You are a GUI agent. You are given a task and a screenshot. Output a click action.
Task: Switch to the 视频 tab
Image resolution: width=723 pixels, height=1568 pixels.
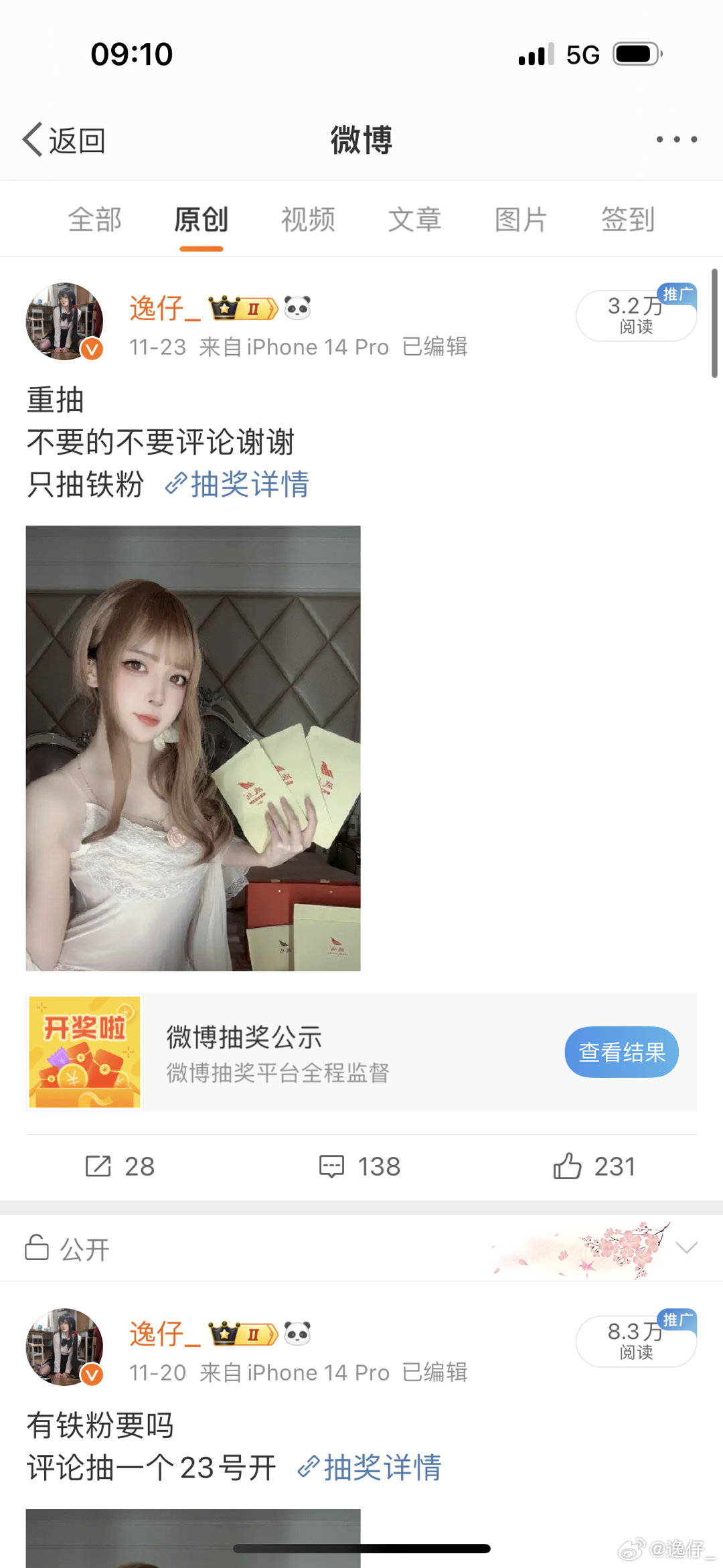(308, 220)
